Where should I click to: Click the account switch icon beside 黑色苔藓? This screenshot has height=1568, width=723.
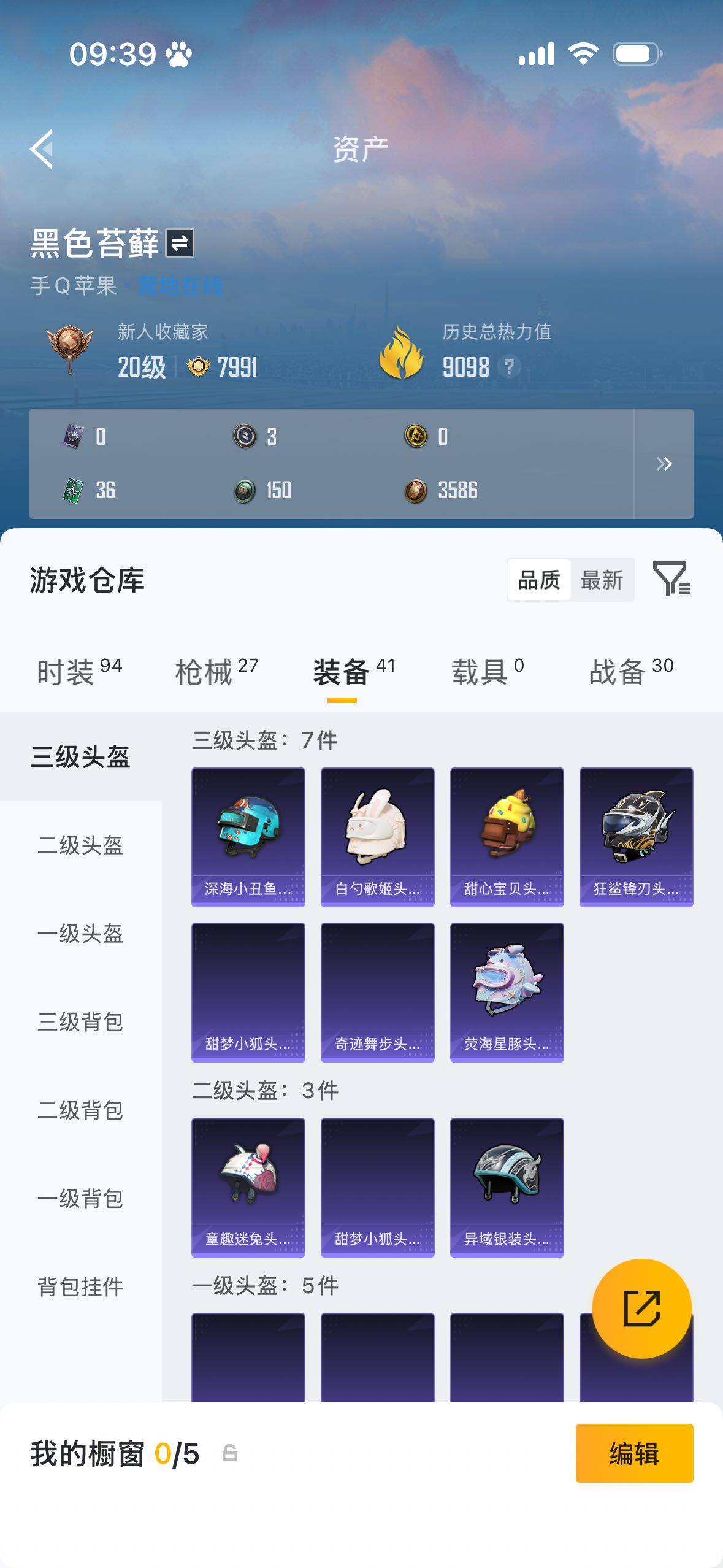[x=181, y=243]
